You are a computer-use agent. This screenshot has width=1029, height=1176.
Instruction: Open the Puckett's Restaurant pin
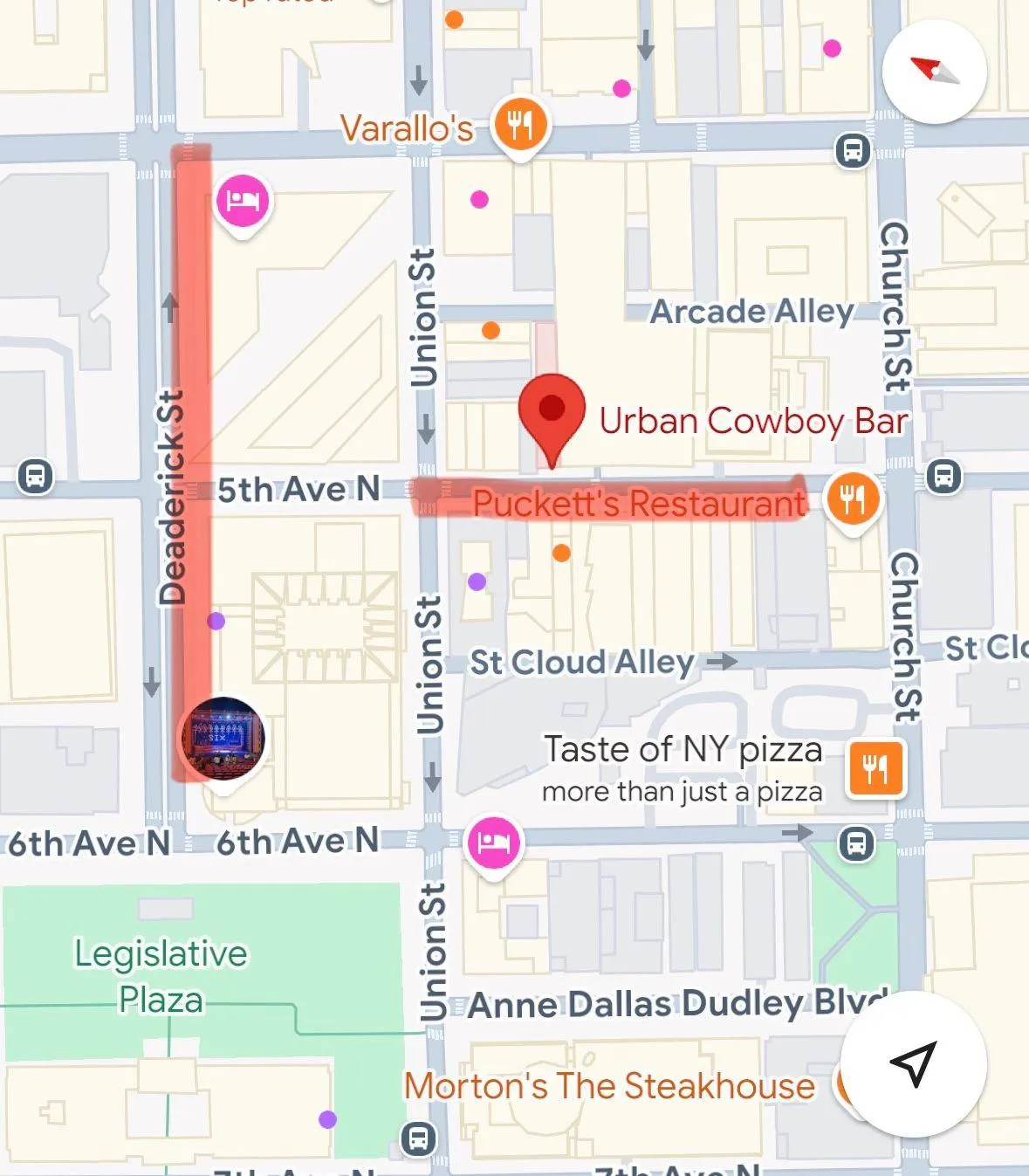coord(852,499)
